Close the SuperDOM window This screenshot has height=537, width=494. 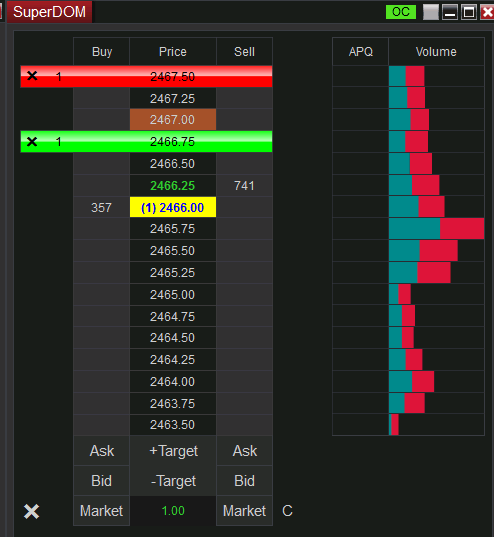pos(487,12)
